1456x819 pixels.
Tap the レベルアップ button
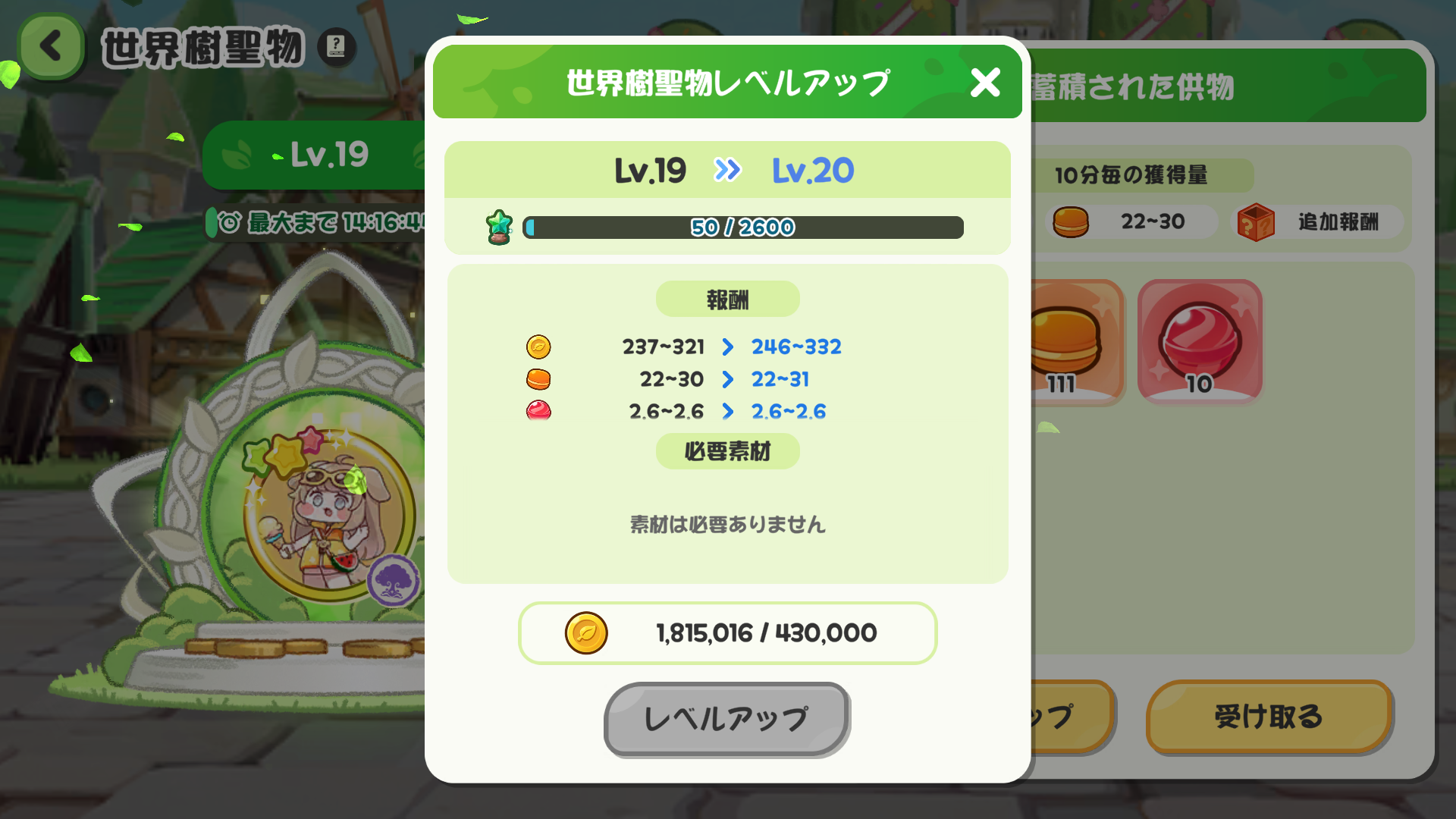pyautogui.click(x=726, y=718)
